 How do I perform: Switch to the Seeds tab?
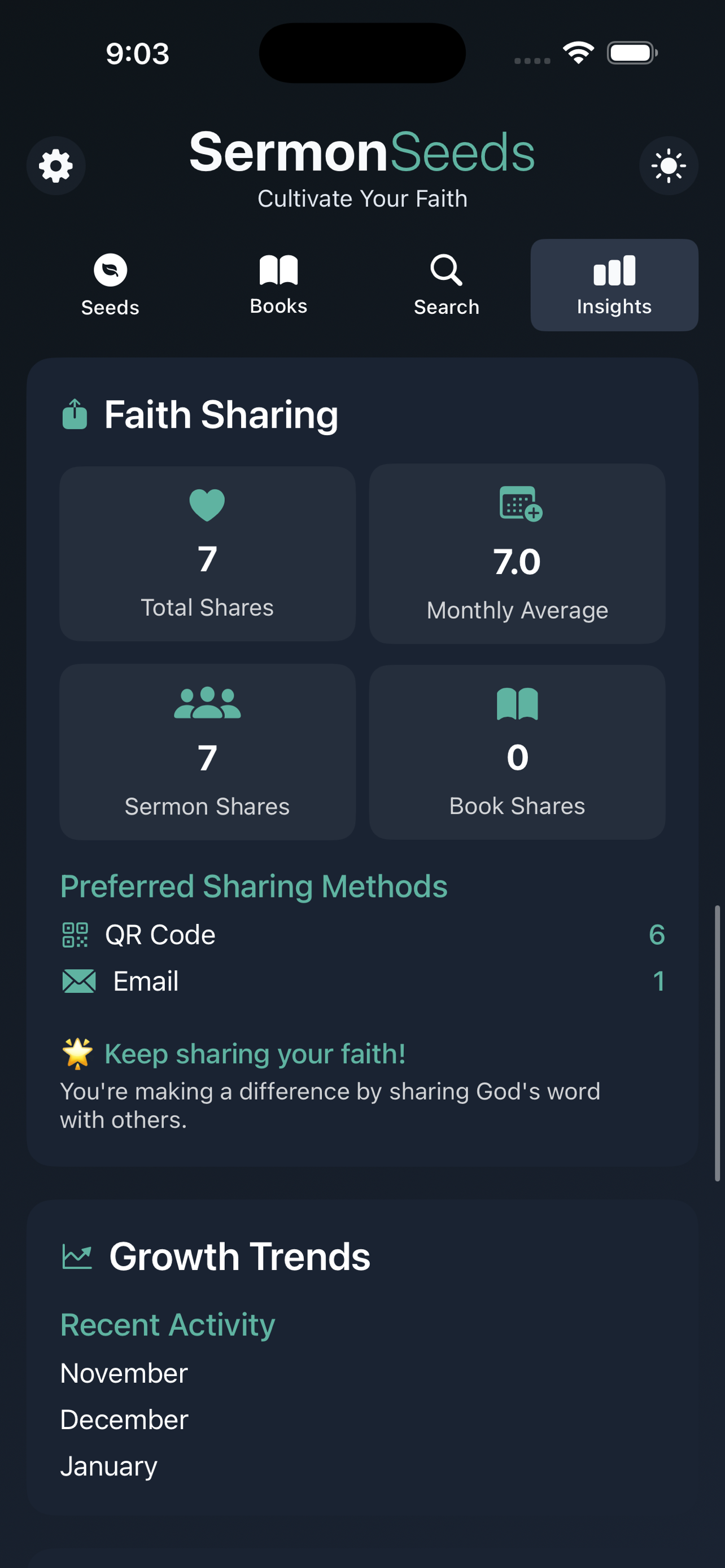tap(110, 283)
